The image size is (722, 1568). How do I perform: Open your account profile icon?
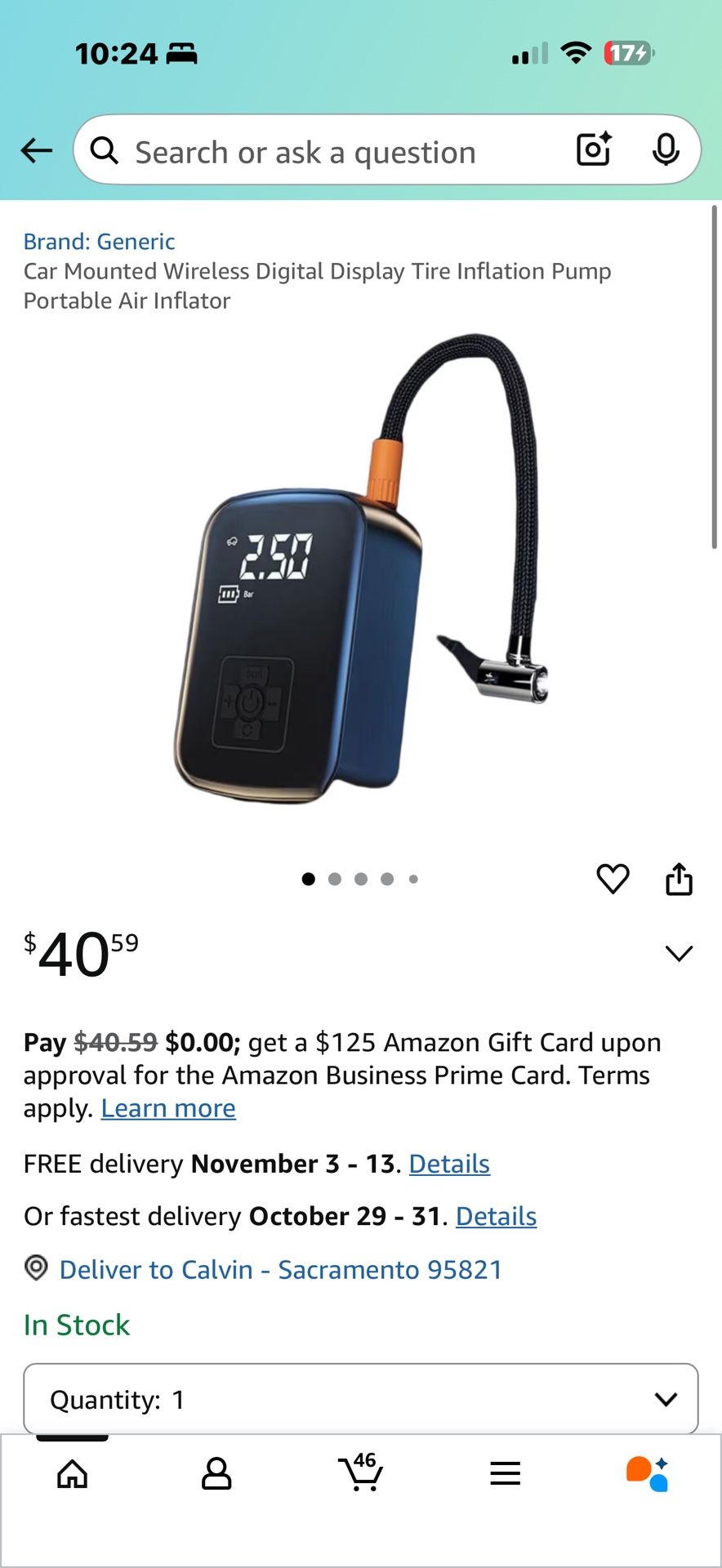click(x=216, y=1474)
